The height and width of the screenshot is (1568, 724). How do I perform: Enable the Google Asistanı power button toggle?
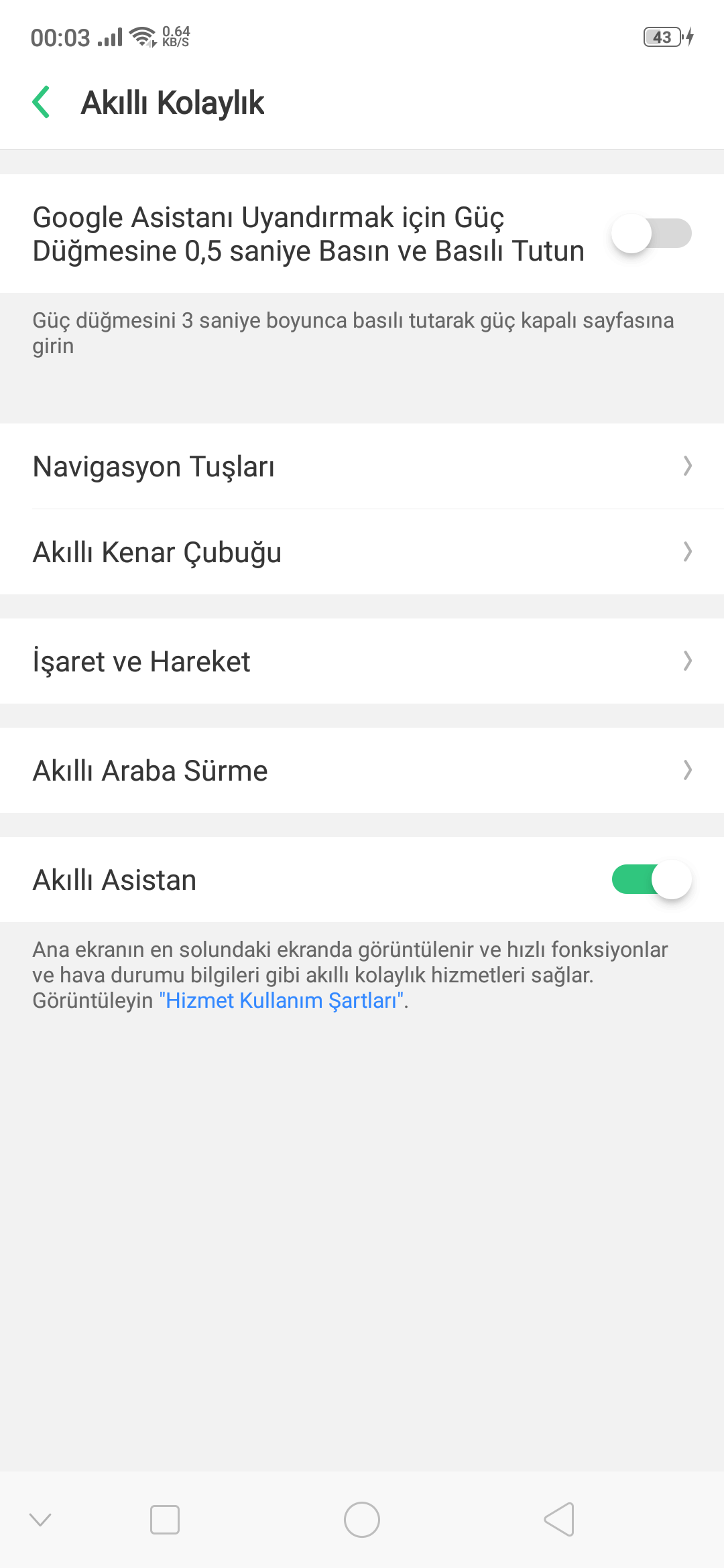point(651,233)
